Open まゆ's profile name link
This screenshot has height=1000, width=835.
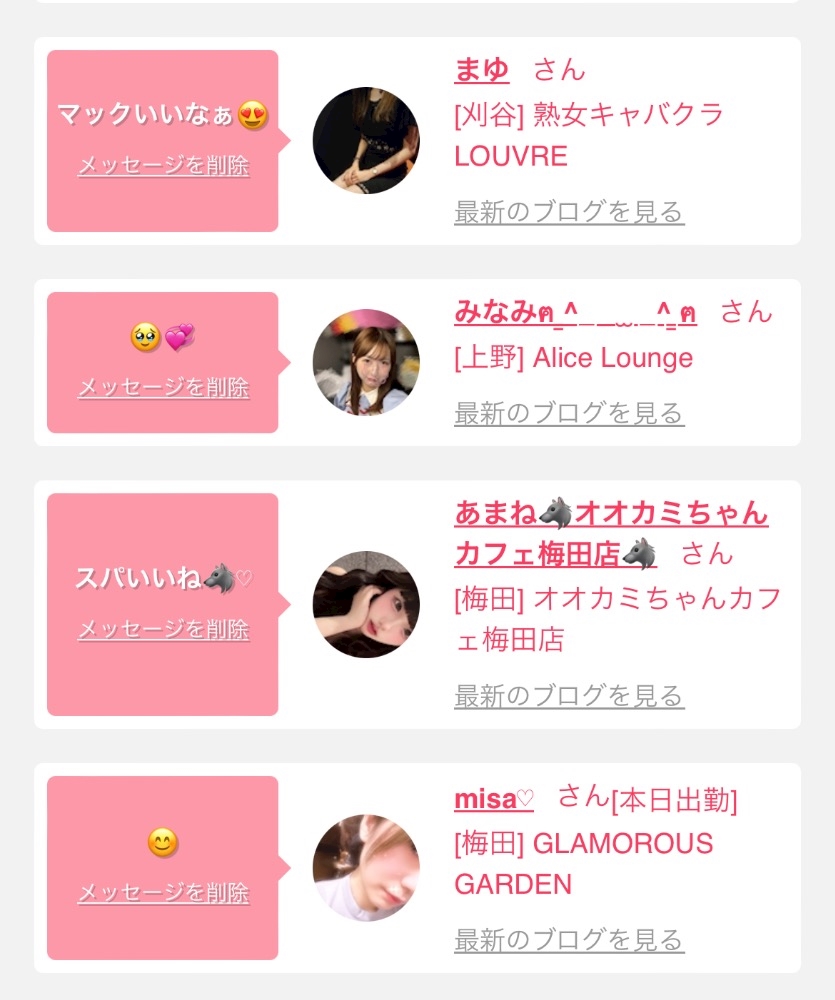click(482, 69)
